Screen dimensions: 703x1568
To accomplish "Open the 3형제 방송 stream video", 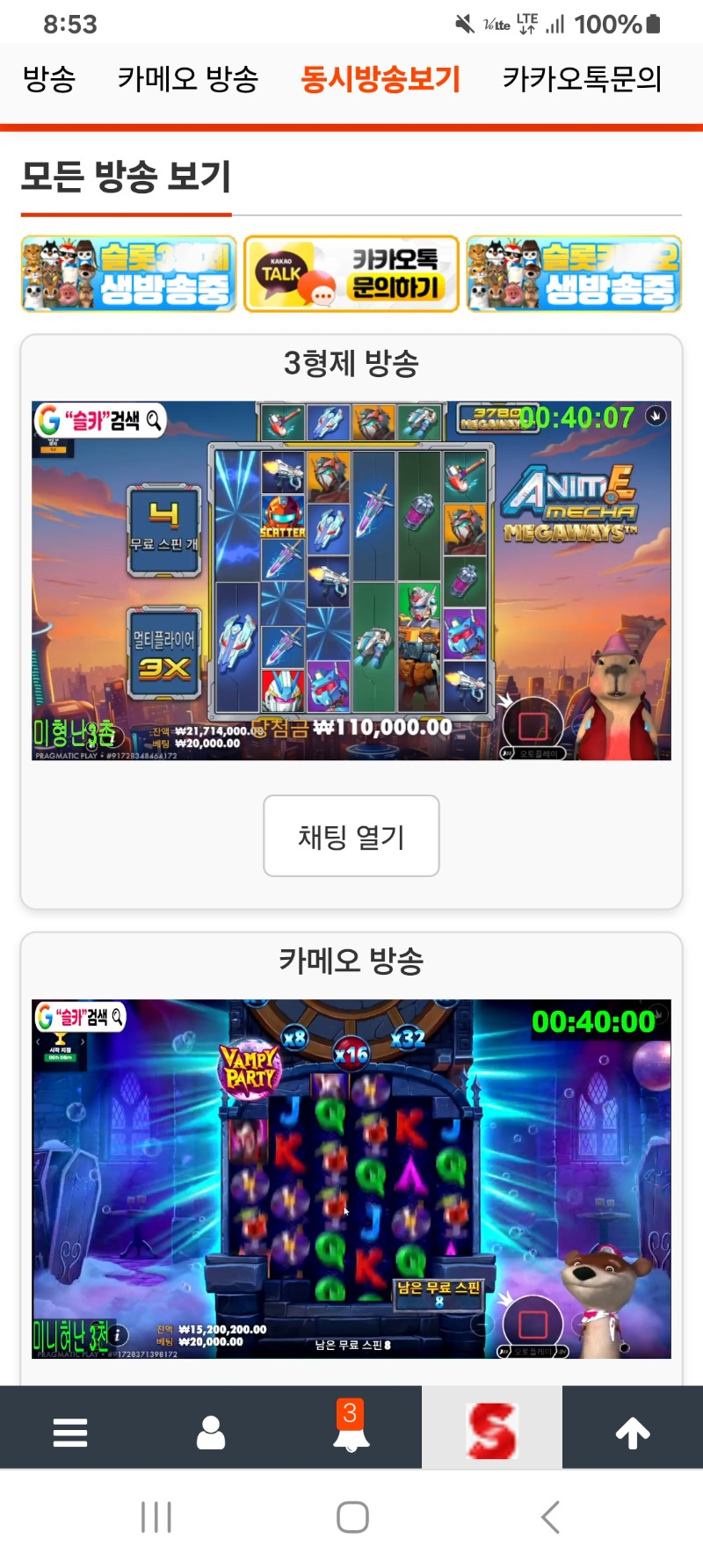I will coord(351,580).
